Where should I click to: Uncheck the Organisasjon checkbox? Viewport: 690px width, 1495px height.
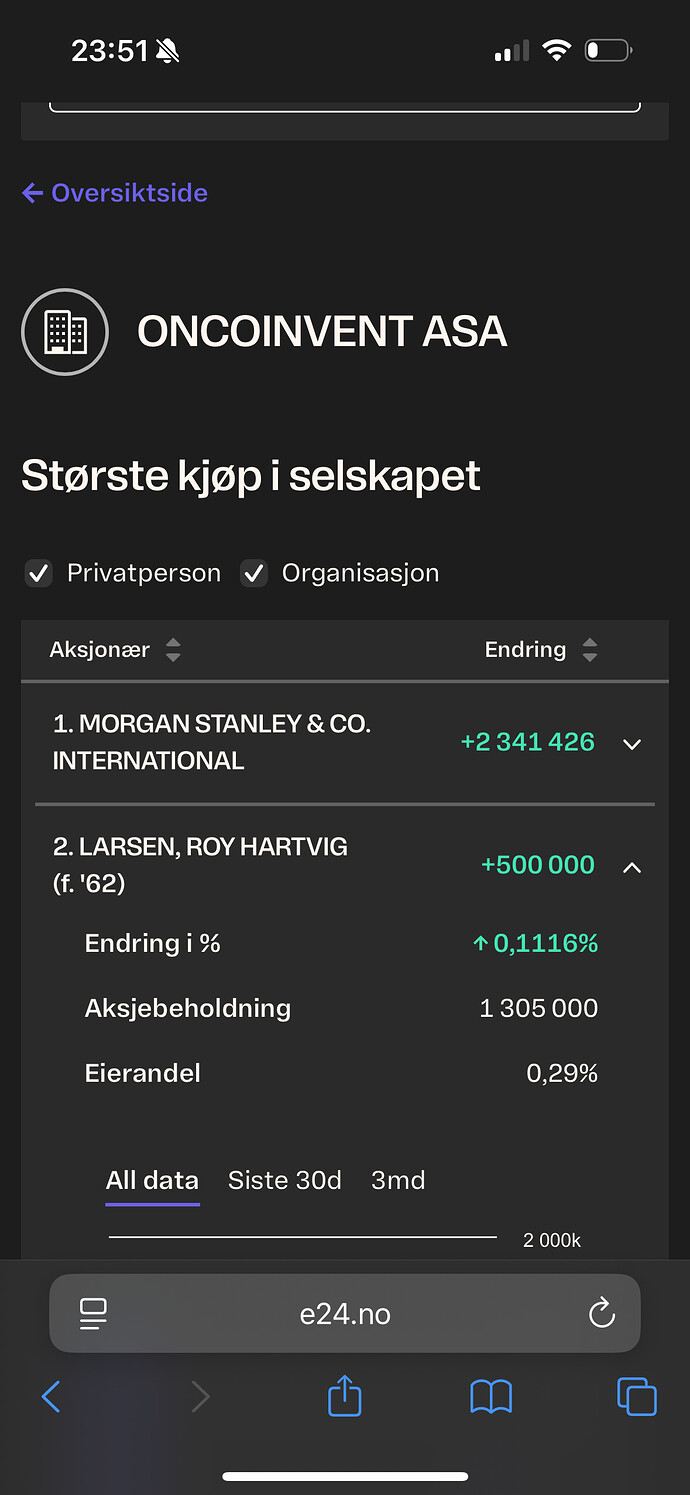tap(254, 574)
